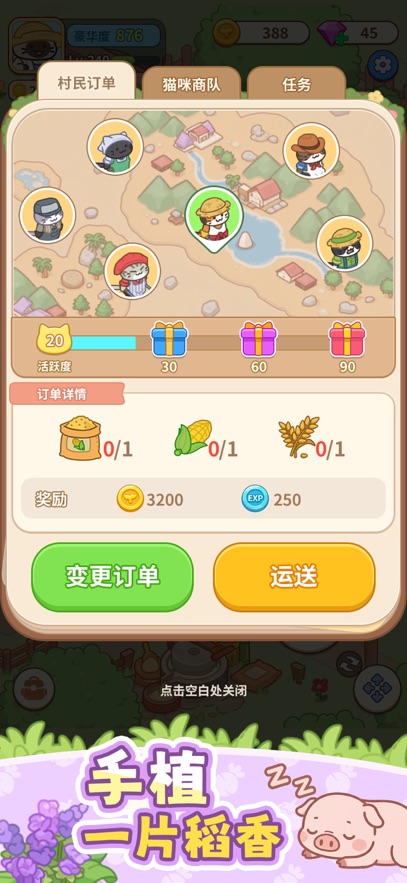Open the red gift box at 90
The width and height of the screenshot is (407, 883).
347,339
